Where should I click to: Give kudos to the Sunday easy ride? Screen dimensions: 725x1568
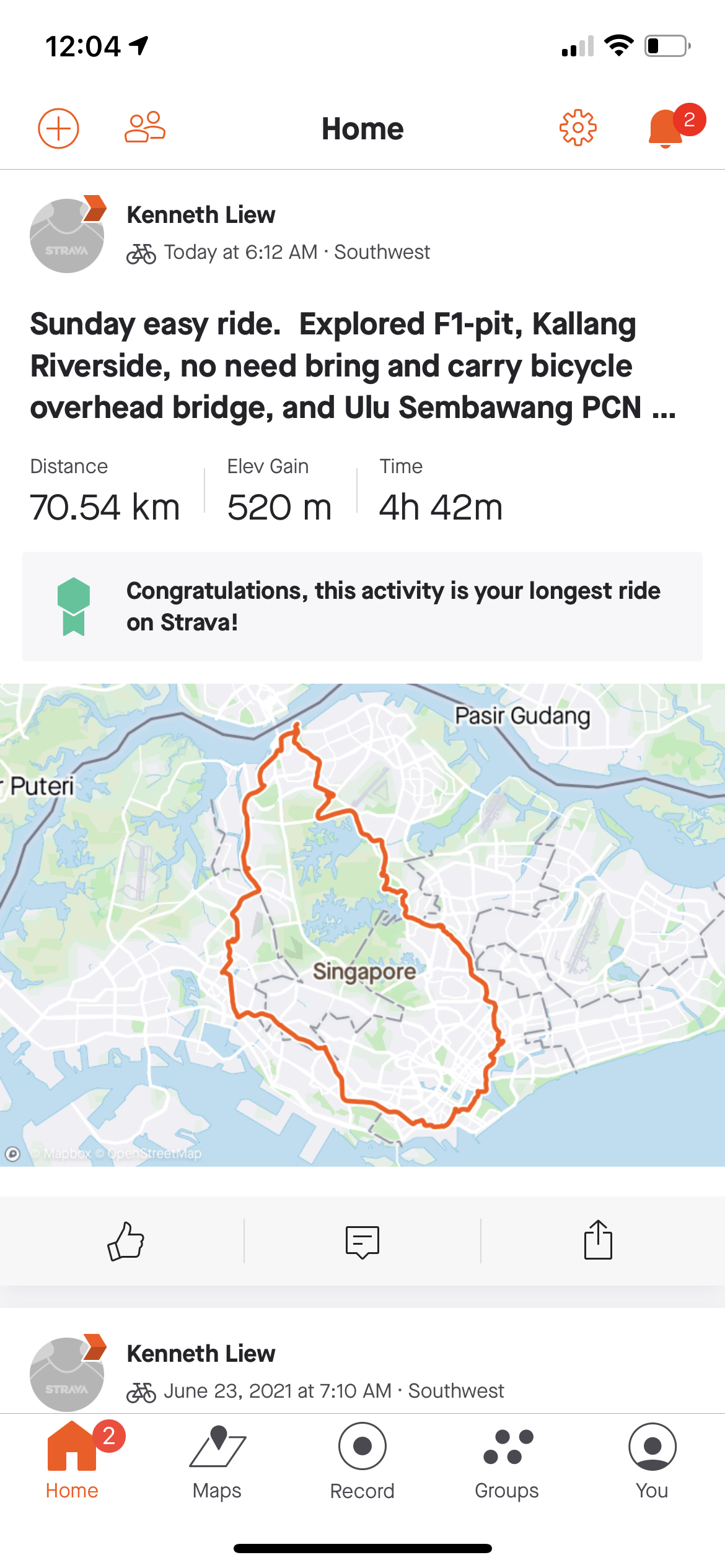point(126,1240)
